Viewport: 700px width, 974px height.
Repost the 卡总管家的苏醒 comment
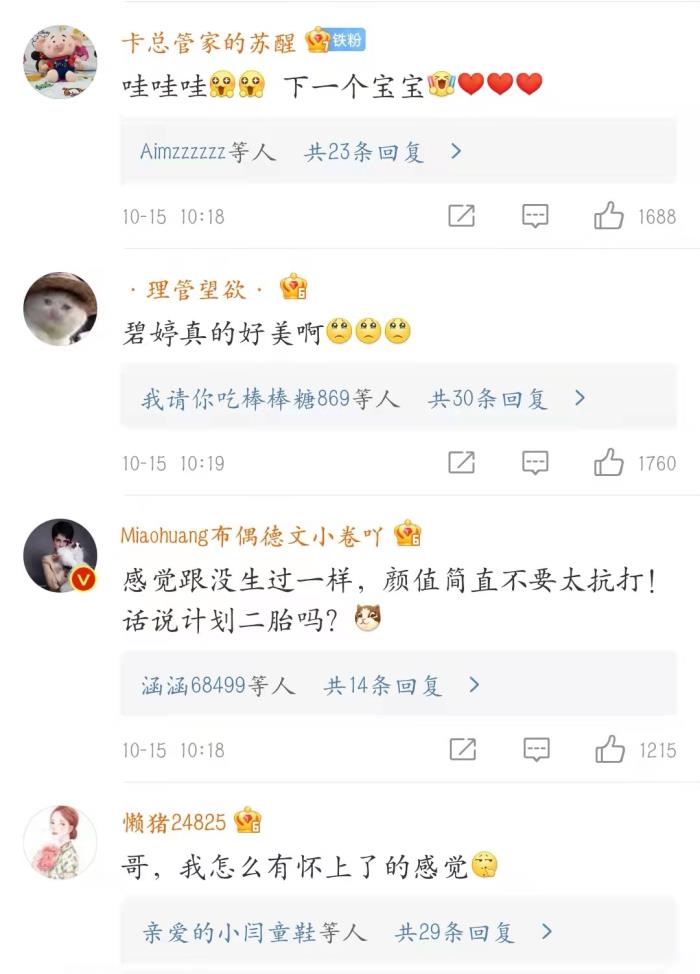461,215
